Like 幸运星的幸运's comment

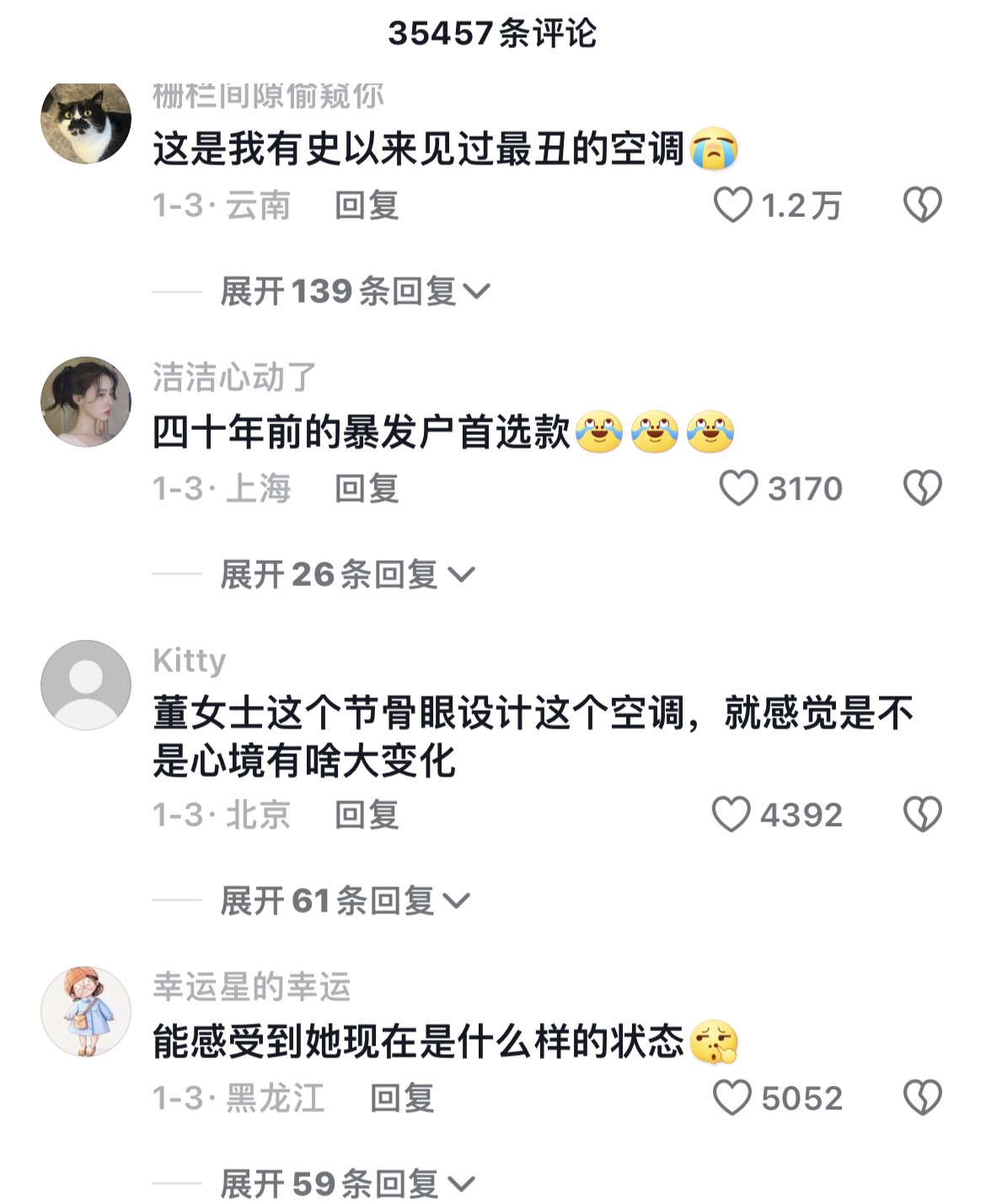(x=731, y=1099)
